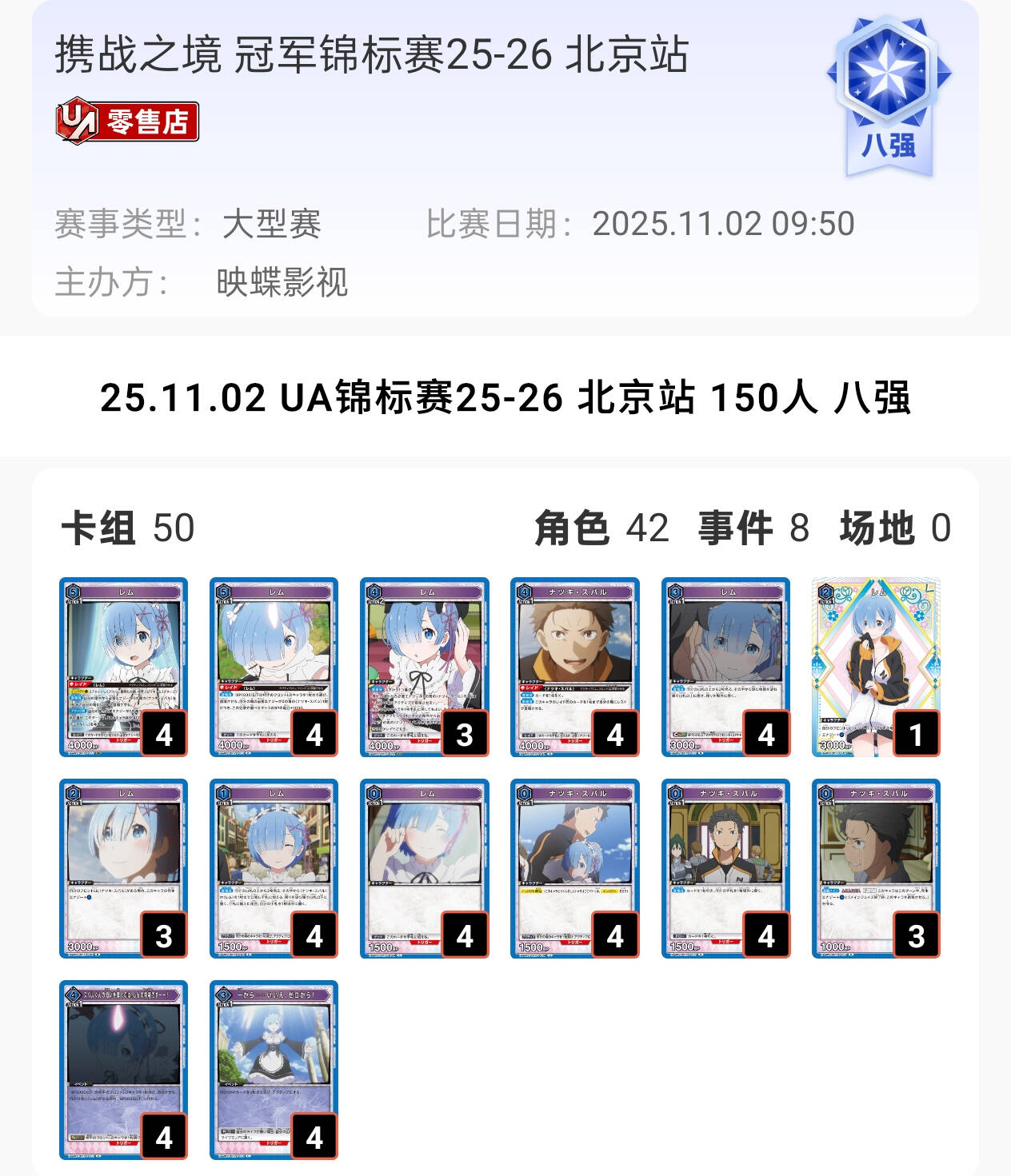
Task: Open the alternate-art レム card with 1 copy
Action: [x=876, y=666]
